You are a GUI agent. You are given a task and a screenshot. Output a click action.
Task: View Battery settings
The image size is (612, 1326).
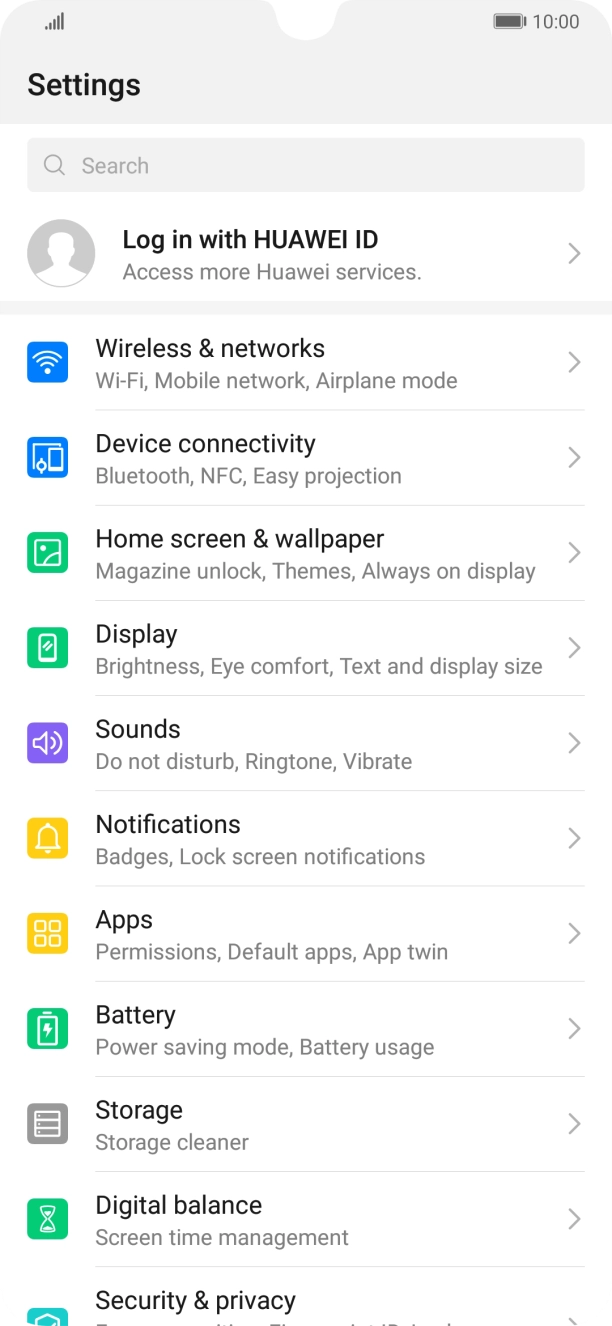point(306,1029)
